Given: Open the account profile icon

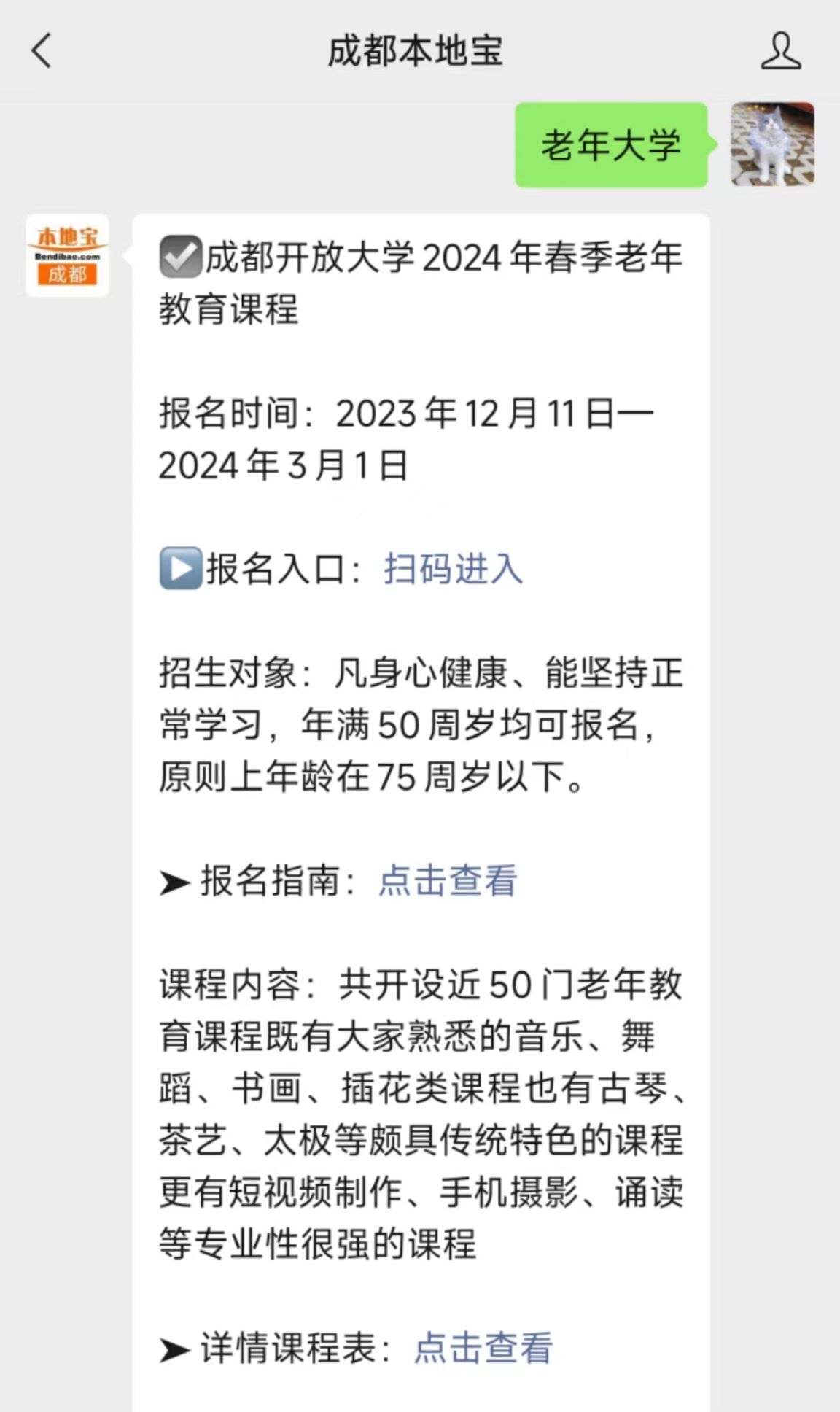Looking at the screenshot, I should click(x=781, y=51).
